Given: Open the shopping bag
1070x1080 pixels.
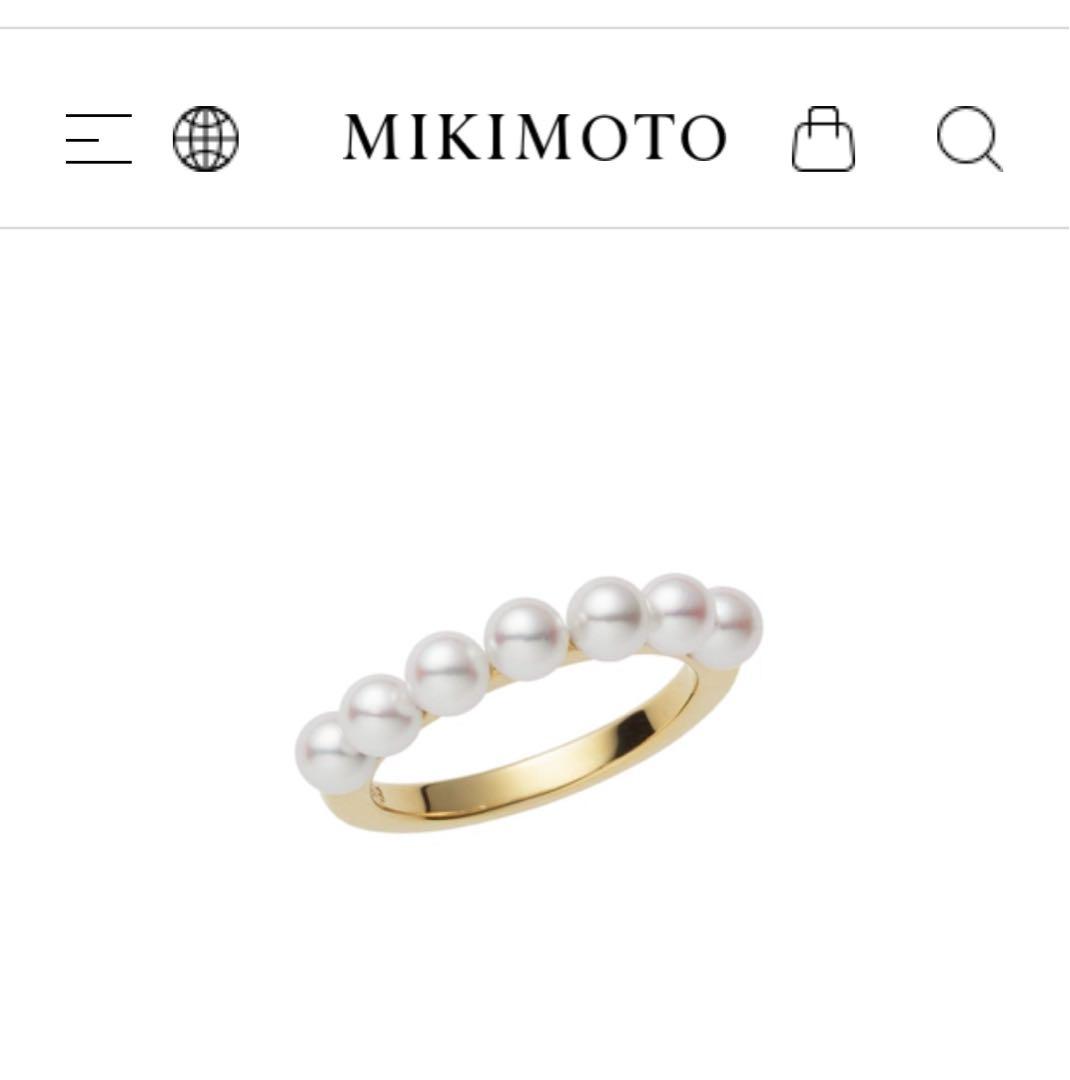Looking at the screenshot, I should pos(823,139).
